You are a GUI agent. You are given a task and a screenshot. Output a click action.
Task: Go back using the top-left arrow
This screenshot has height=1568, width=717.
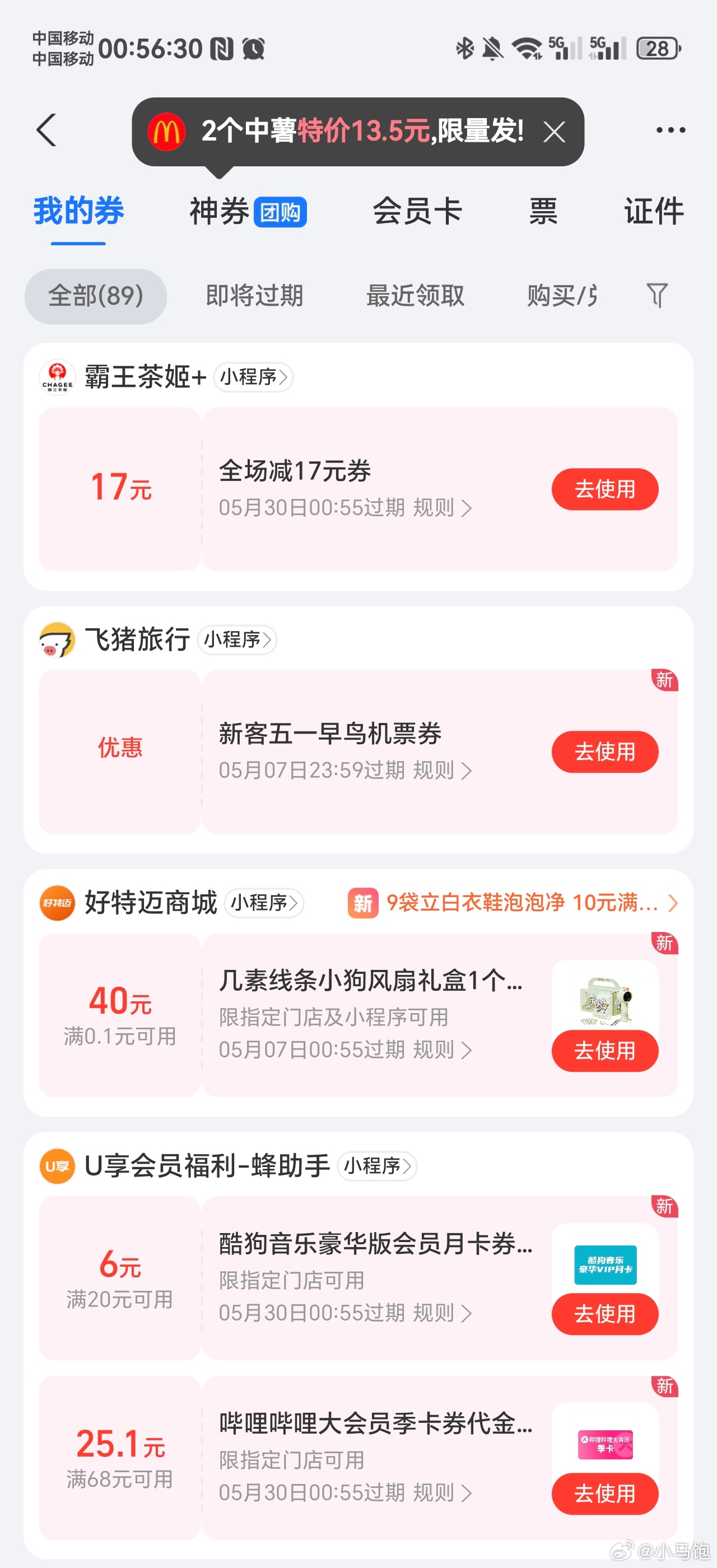46,130
